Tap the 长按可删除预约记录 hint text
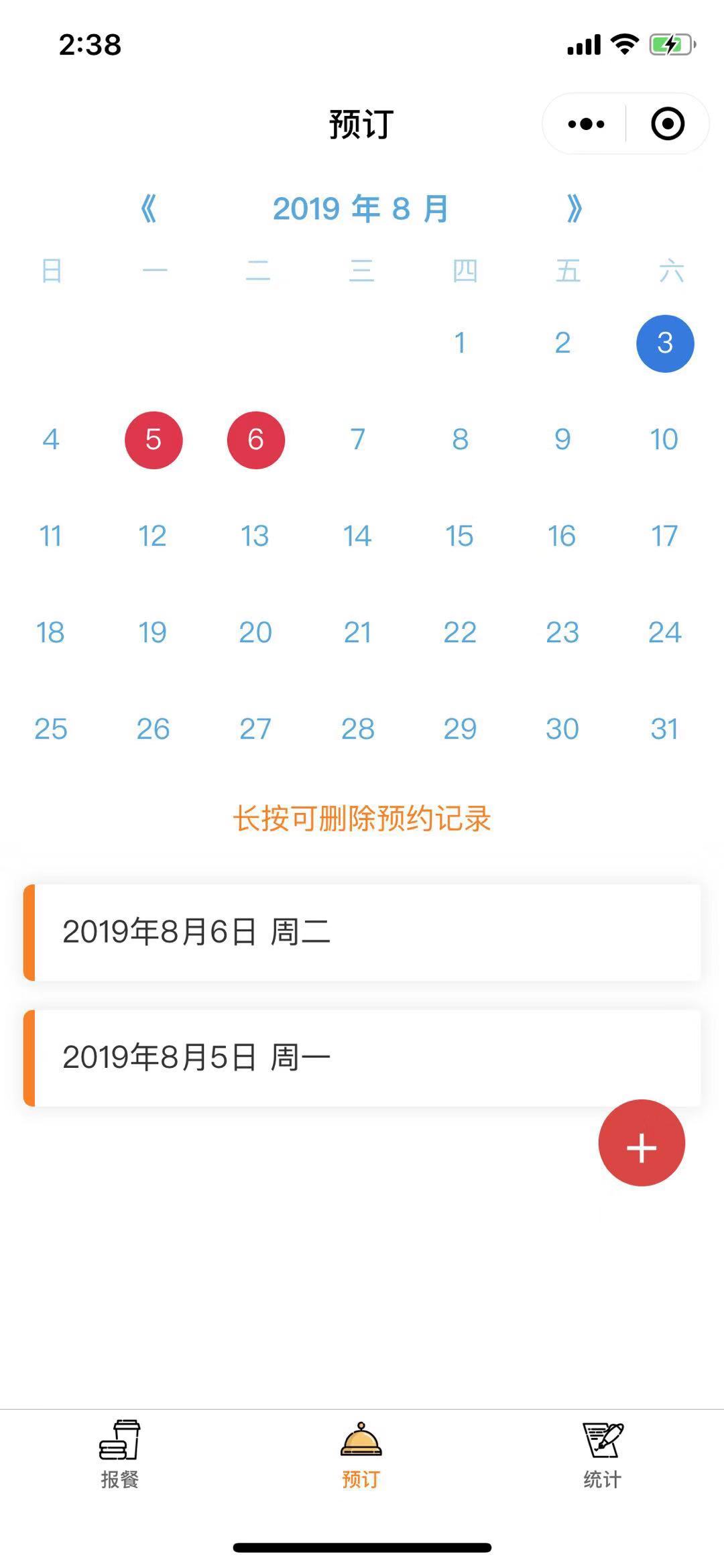724x1568 pixels. pos(361,819)
